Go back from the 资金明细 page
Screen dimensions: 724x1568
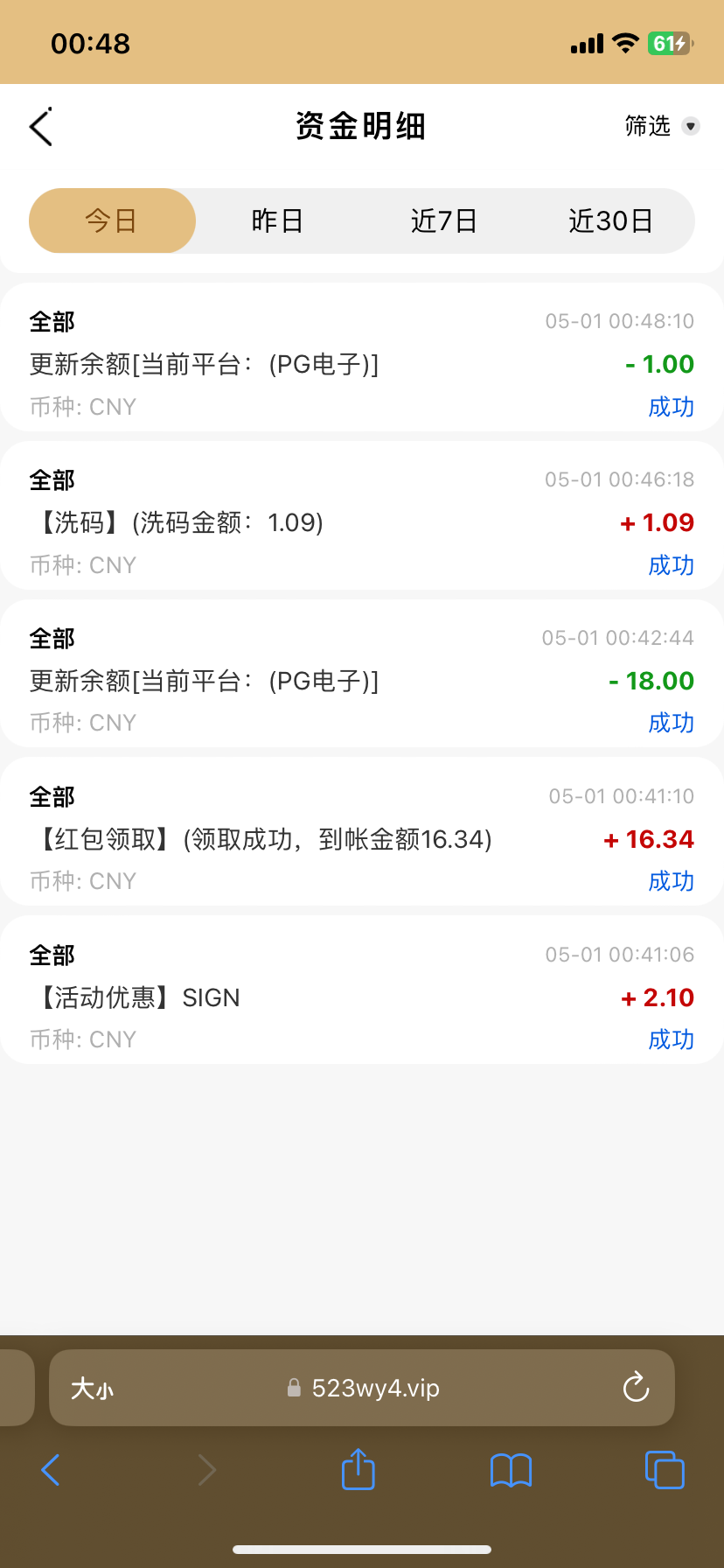tap(41, 127)
